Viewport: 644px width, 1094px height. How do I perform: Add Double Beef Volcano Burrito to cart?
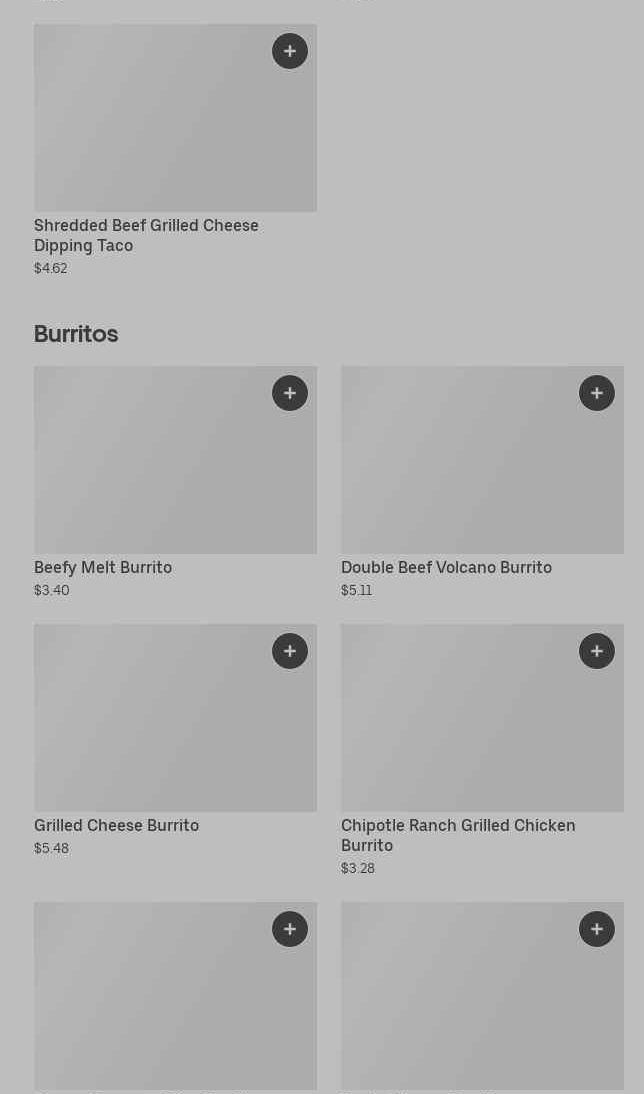(597, 393)
